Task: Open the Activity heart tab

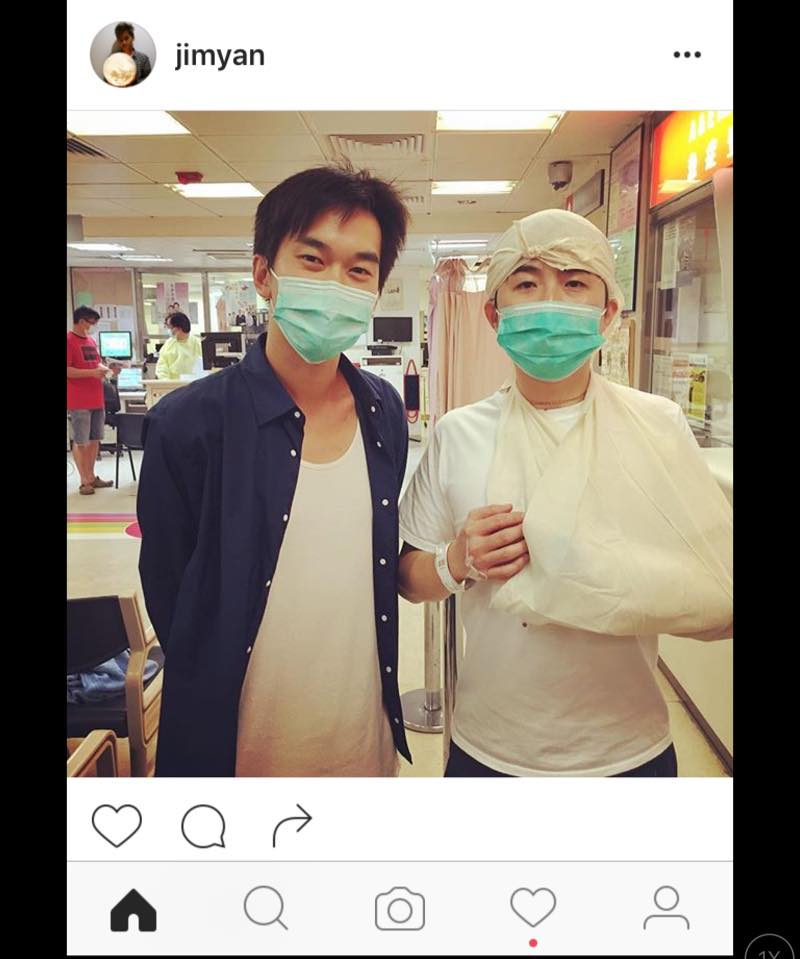Action: [533, 908]
